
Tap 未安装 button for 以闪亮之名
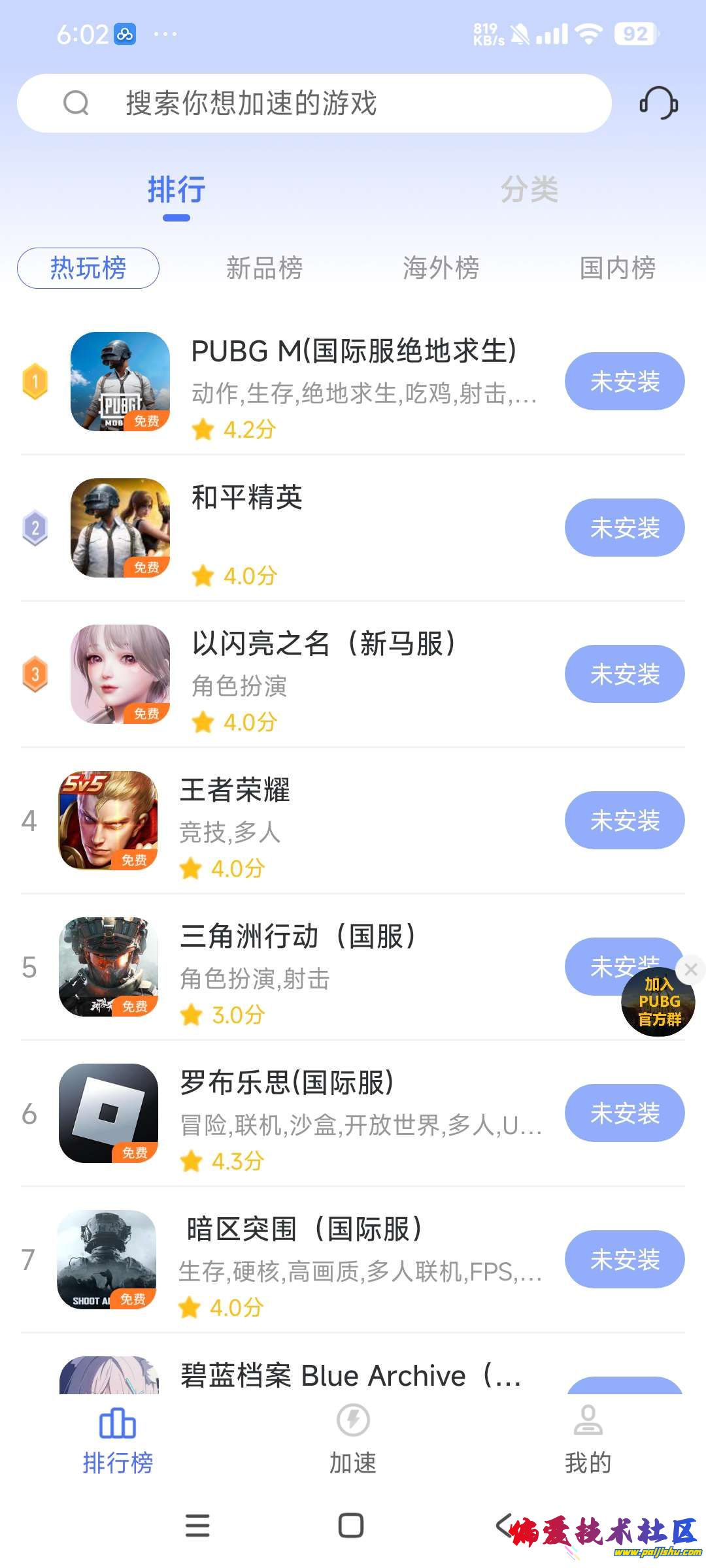coord(624,674)
